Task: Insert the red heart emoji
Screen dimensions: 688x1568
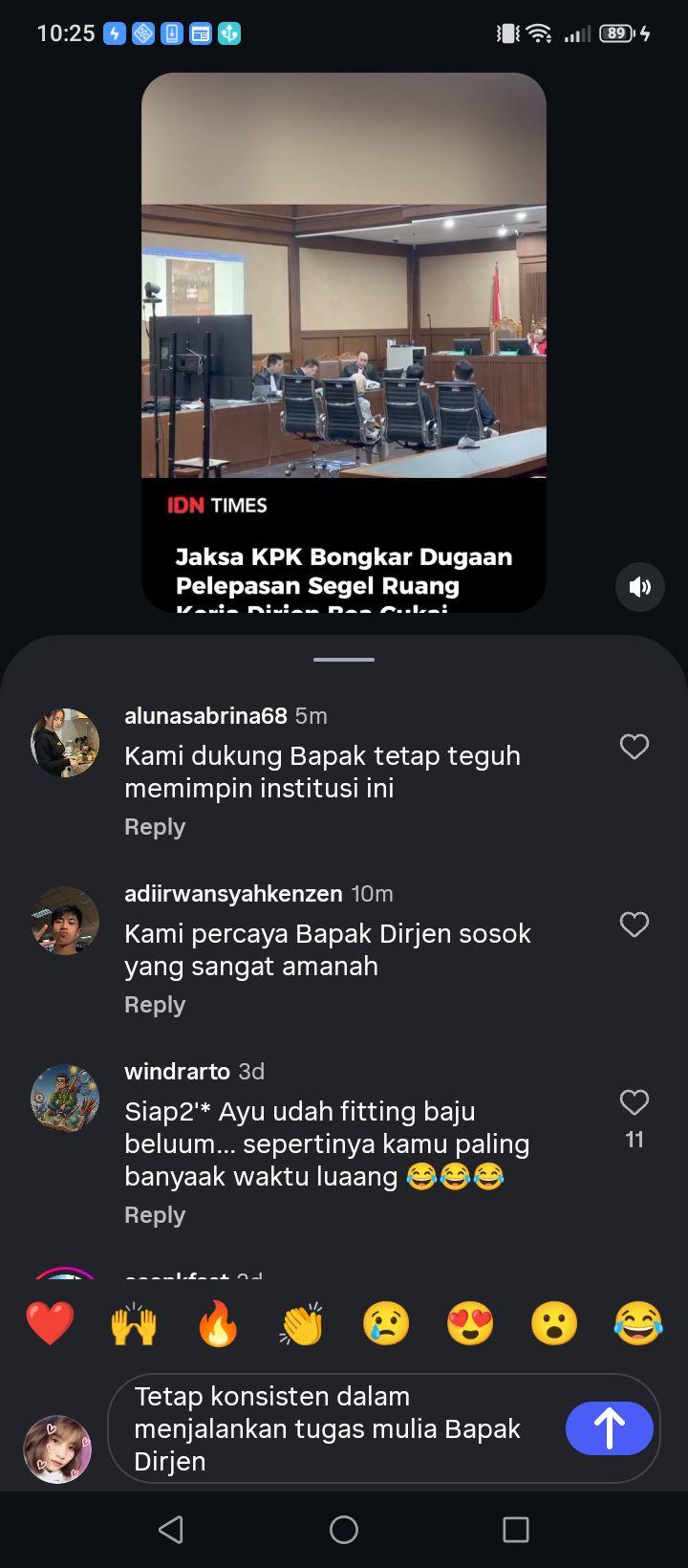Action: pos(50,1325)
